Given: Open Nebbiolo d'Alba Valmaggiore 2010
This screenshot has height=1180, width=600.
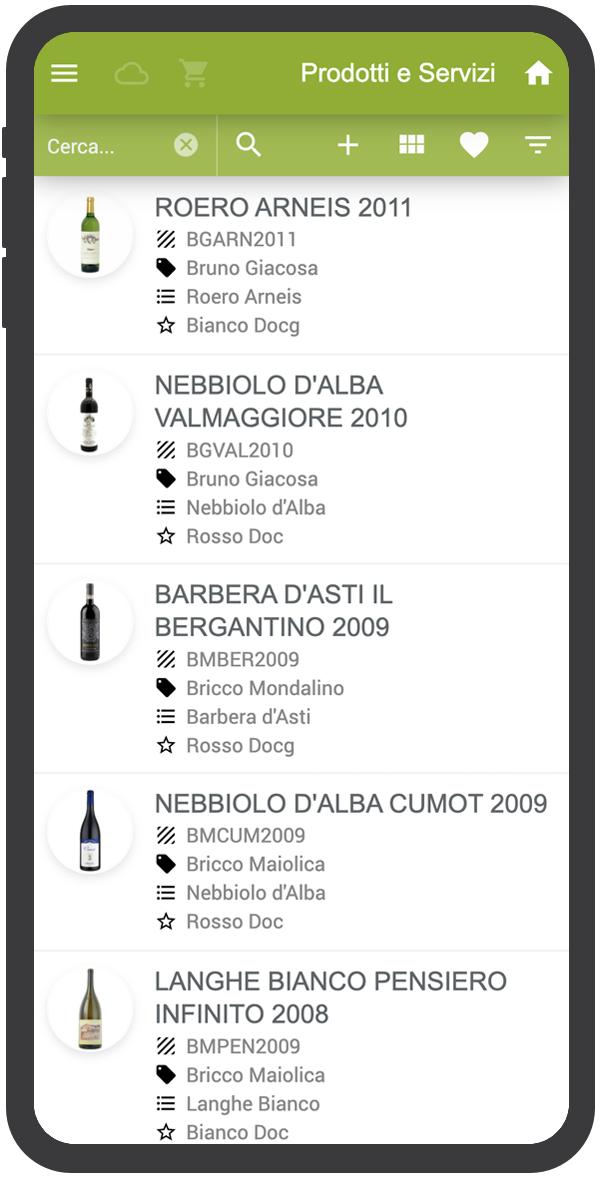Looking at the screenshot, I should coord(301,459).
